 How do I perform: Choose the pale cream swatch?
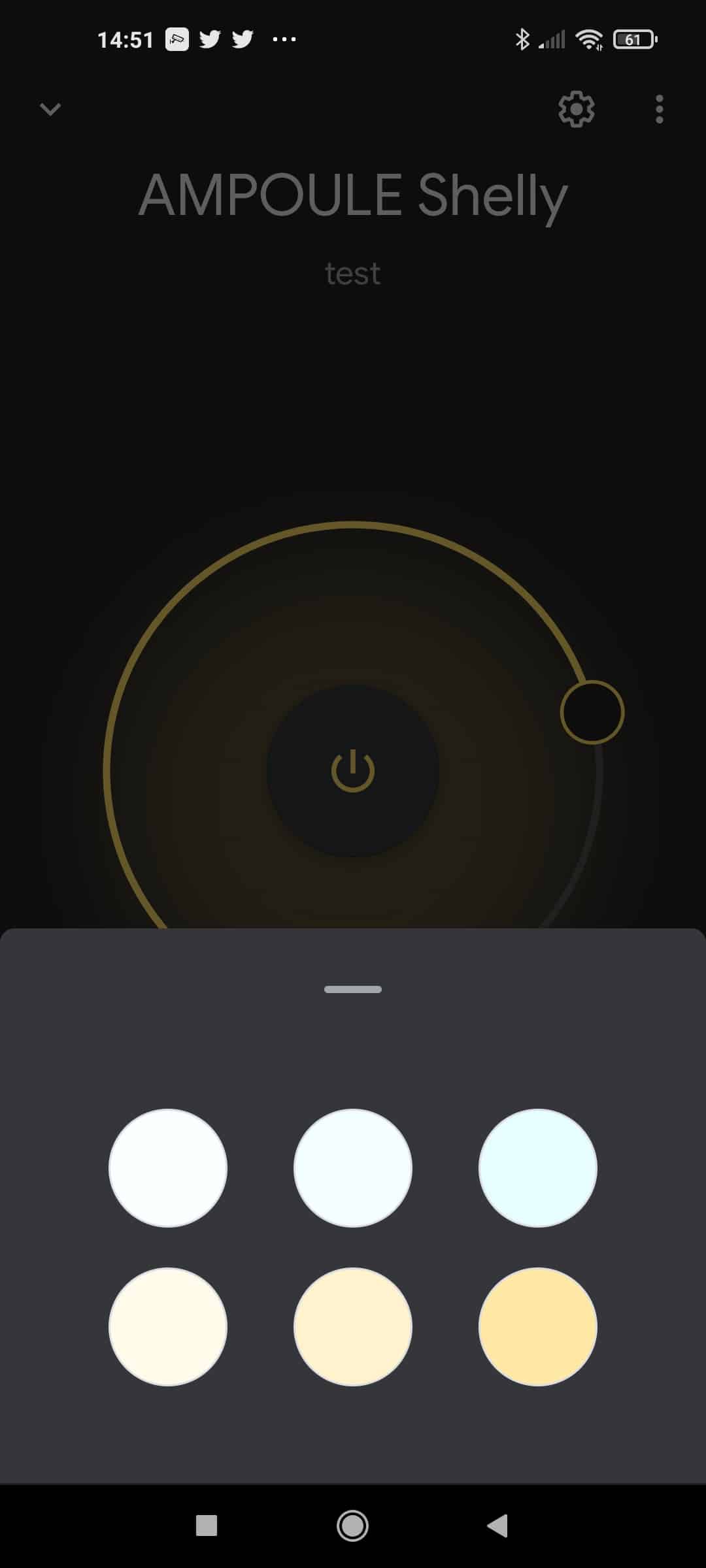353,1326
